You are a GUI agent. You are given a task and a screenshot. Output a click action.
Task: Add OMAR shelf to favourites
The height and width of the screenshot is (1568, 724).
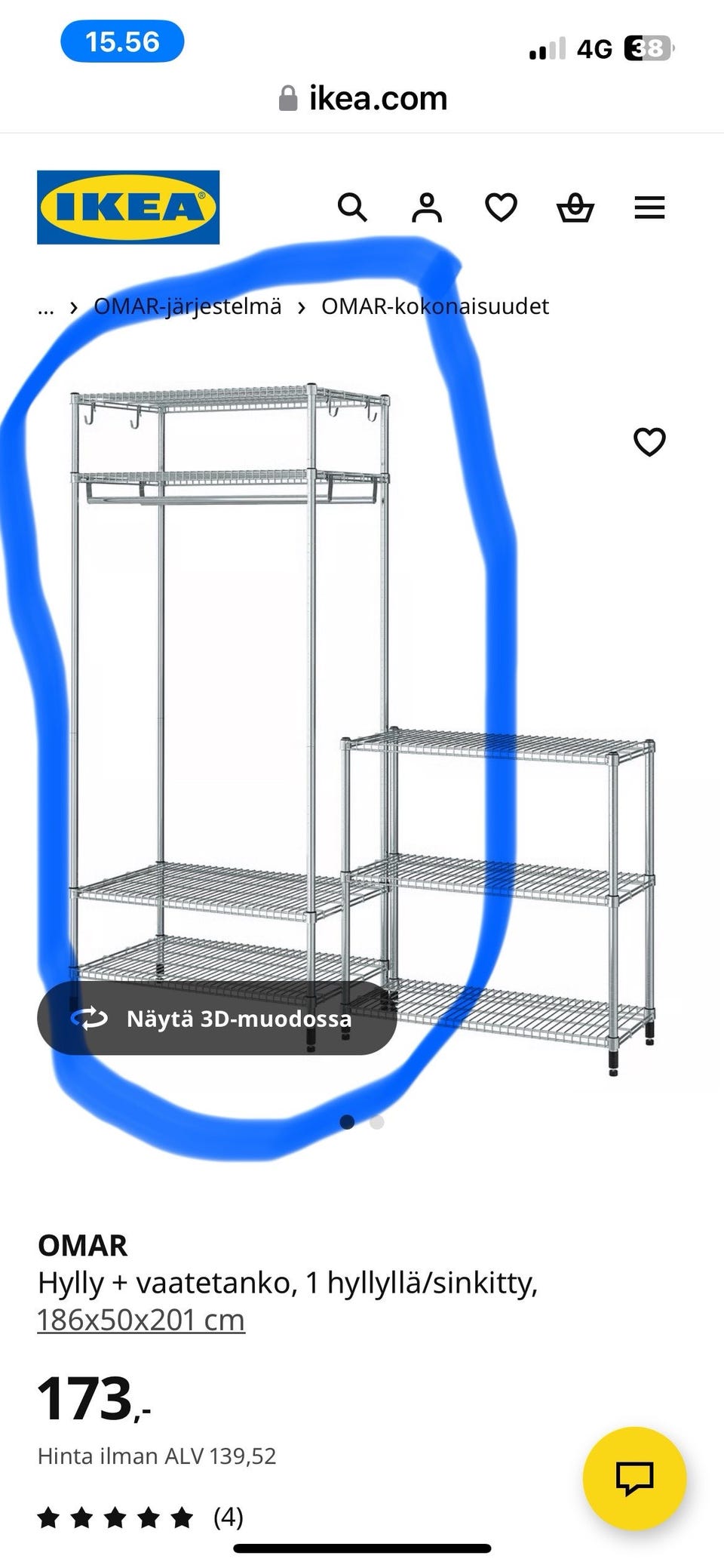pos(649,442)
